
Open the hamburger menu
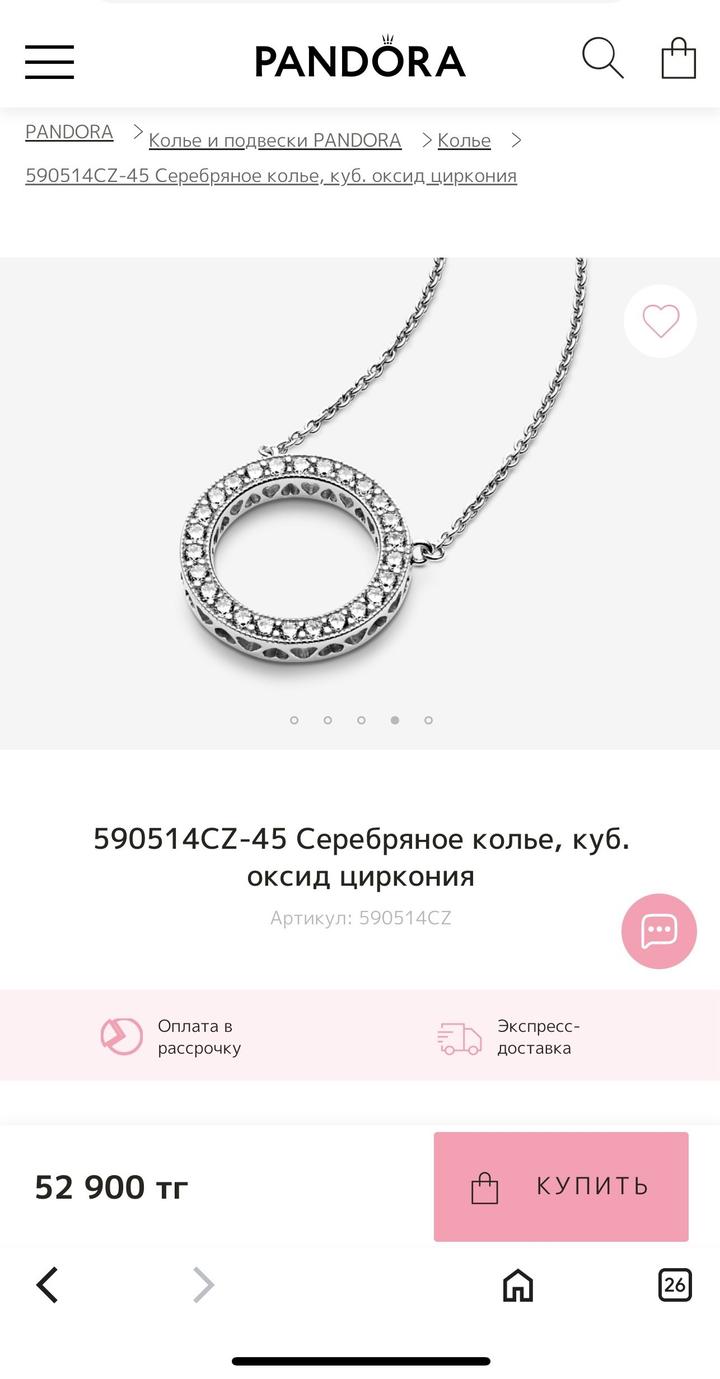coord(50,61)
